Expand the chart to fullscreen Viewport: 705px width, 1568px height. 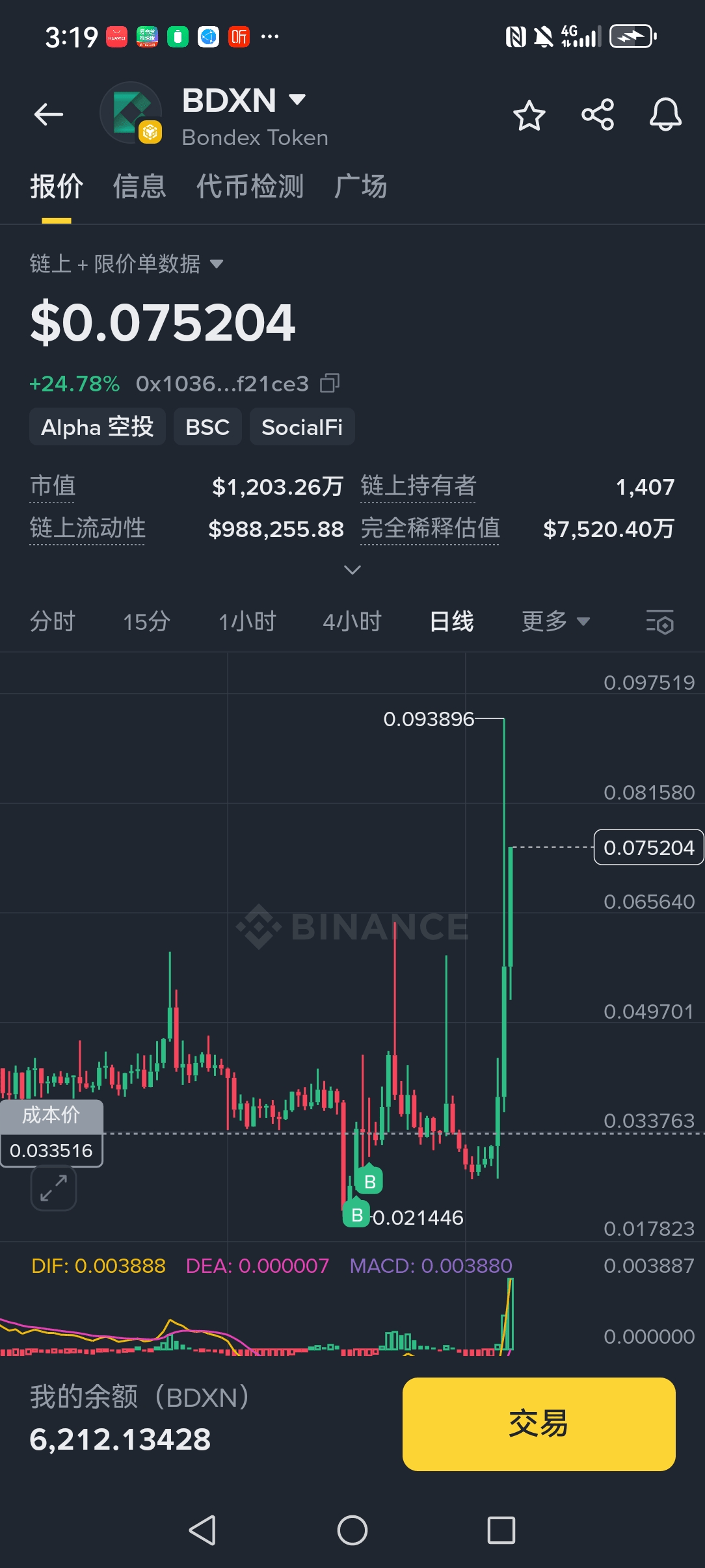coord(53,1188)
